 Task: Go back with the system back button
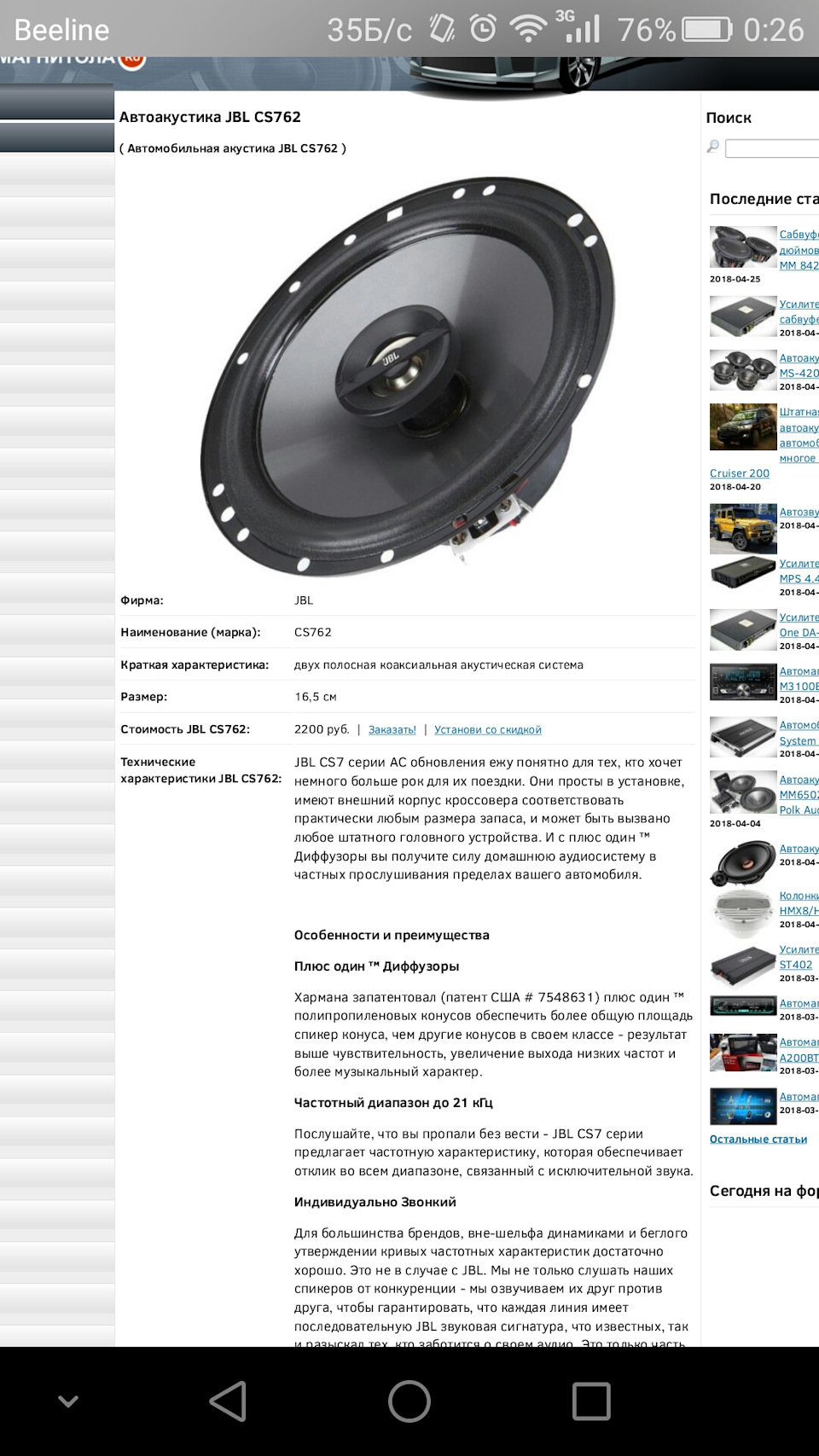[x=229, y=1401]
